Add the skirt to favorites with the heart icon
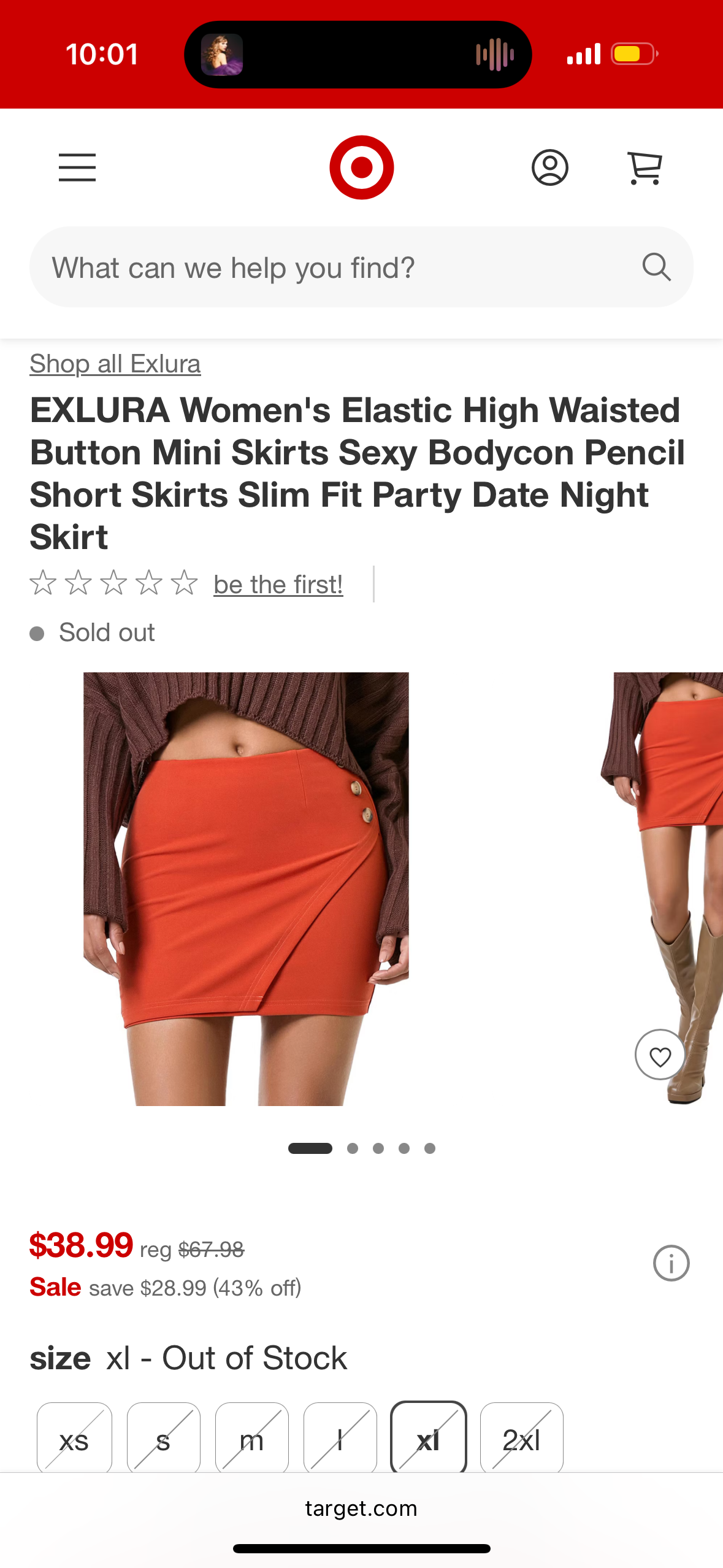This screenshot has height=1568, width=723. click(660, 1056)
